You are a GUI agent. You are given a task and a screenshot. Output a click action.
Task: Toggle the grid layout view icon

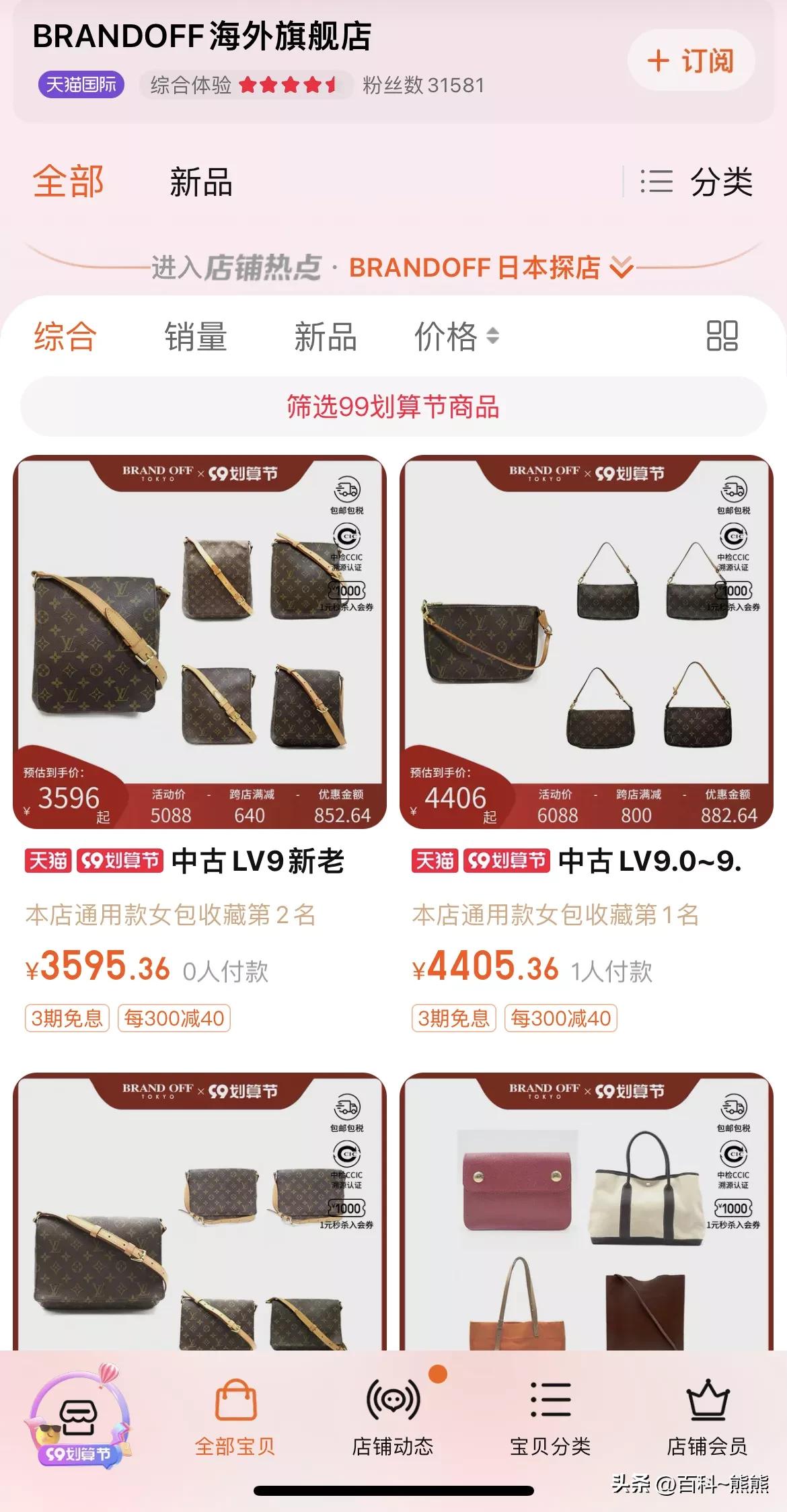[722, 336]
